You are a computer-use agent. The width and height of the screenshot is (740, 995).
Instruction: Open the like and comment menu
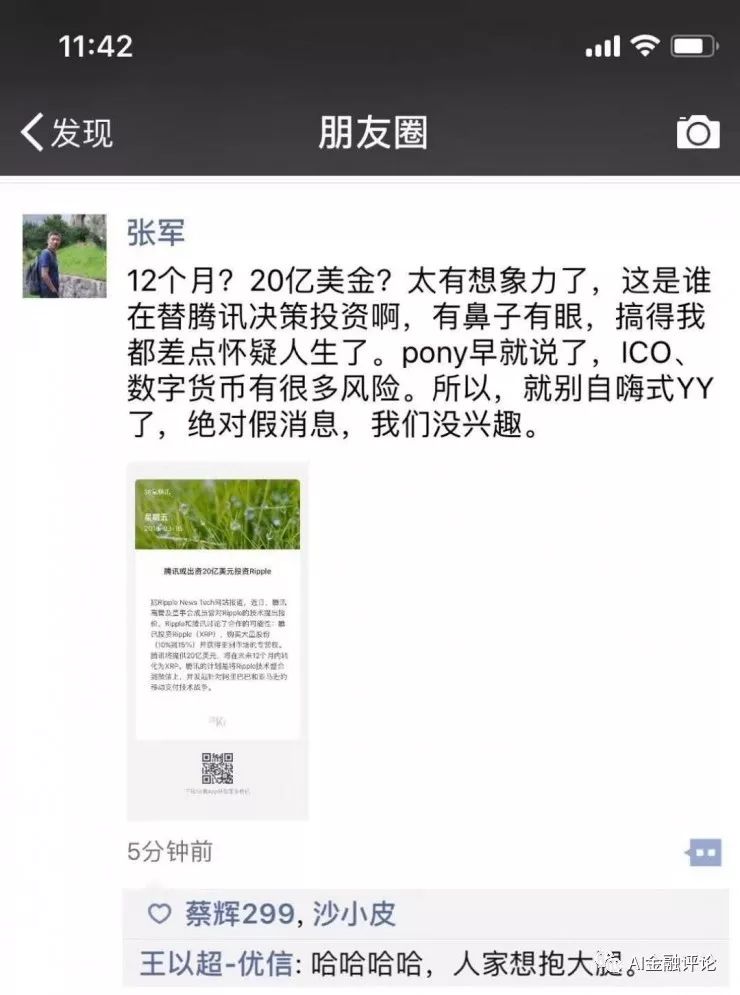(704, 852)
